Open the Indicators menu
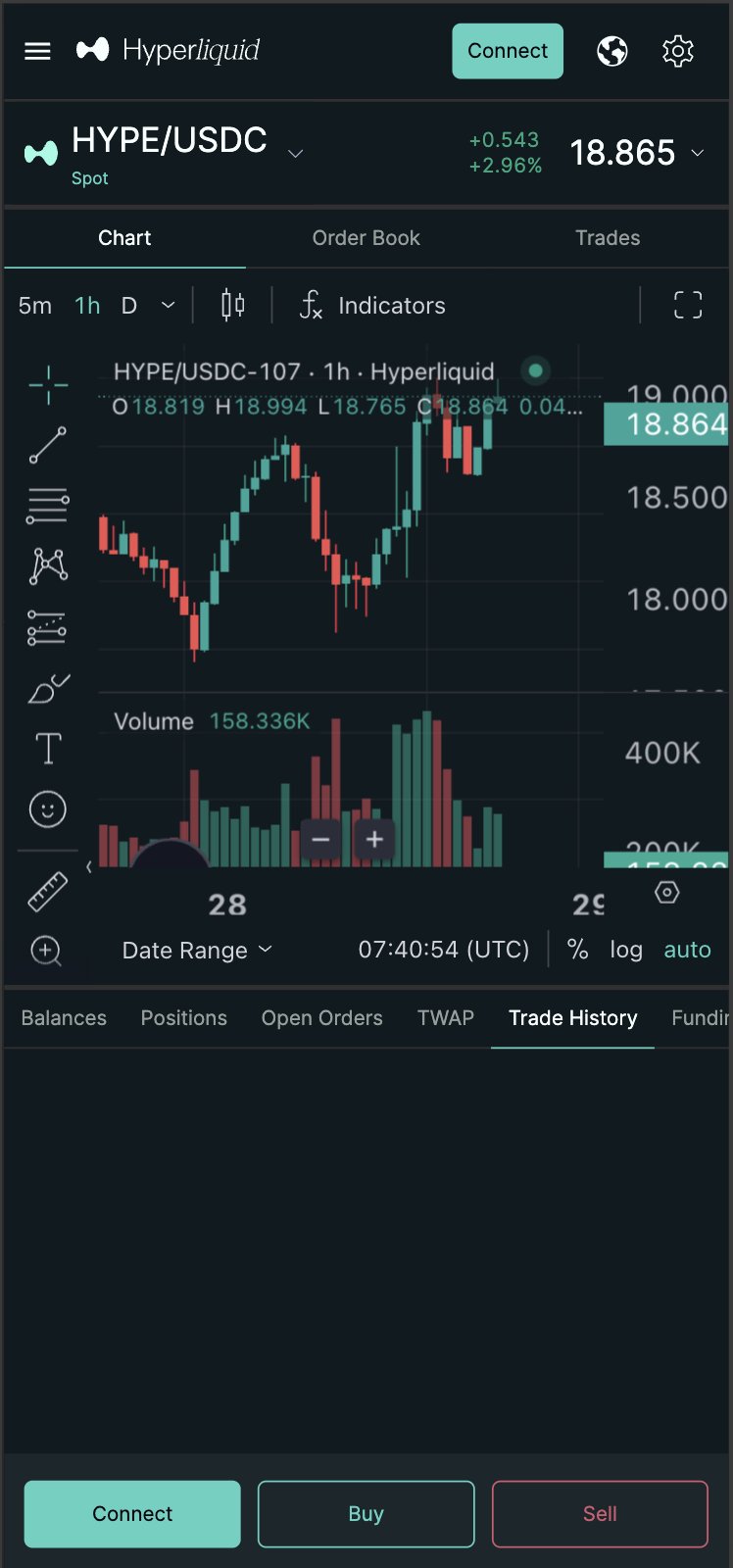This screenshot has height=1568, width=733. coord(372,306)
